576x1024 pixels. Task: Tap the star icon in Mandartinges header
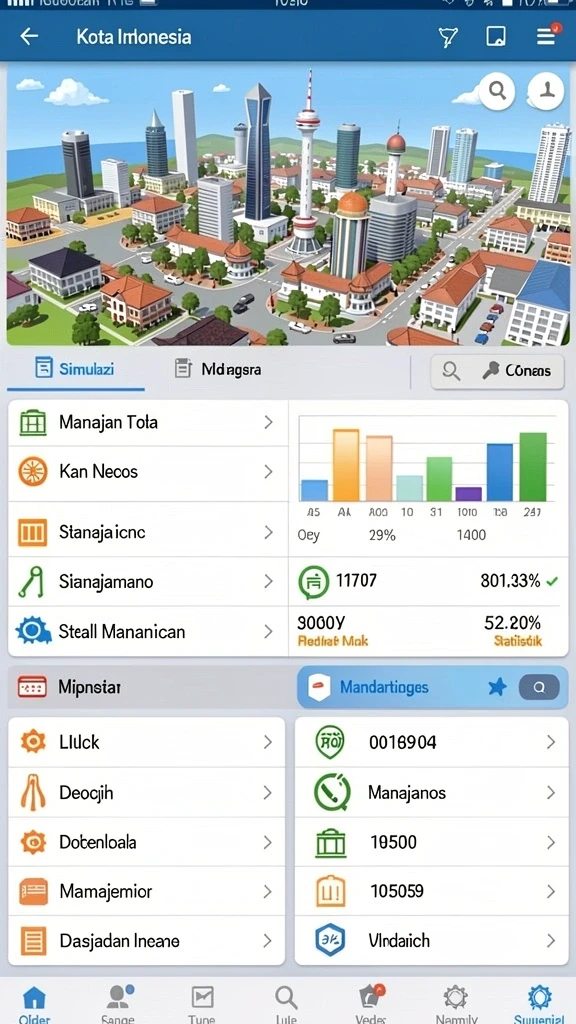point(498,686)
